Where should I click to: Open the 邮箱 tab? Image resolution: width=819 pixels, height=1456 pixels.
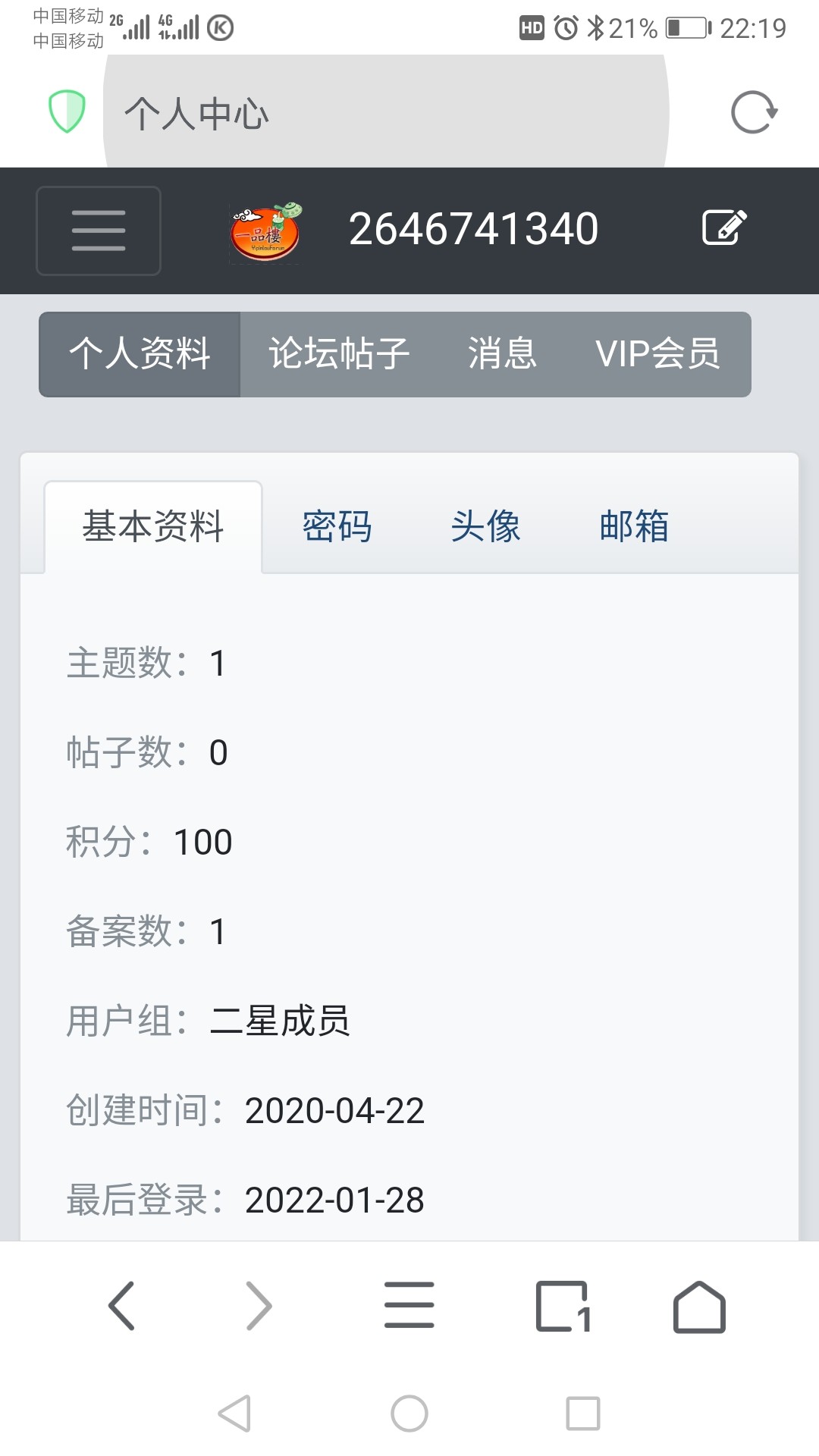point(635,526)
